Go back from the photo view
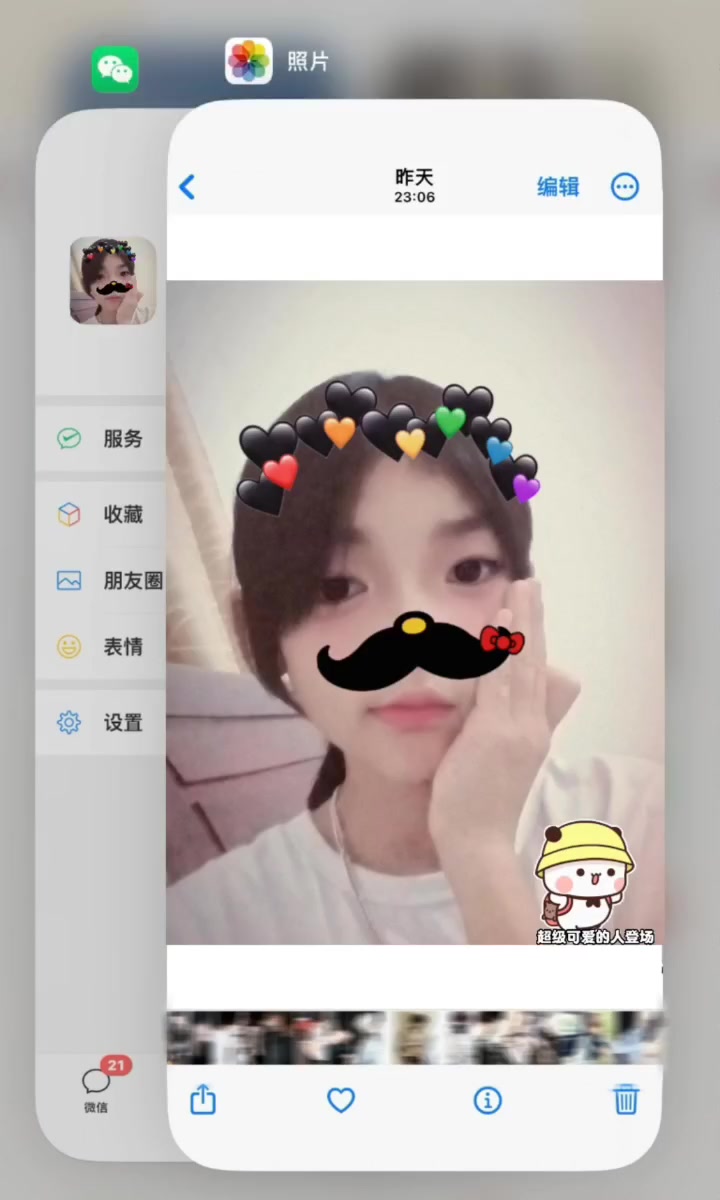This screenshot has width=720, height=1200. pos(187,187)
